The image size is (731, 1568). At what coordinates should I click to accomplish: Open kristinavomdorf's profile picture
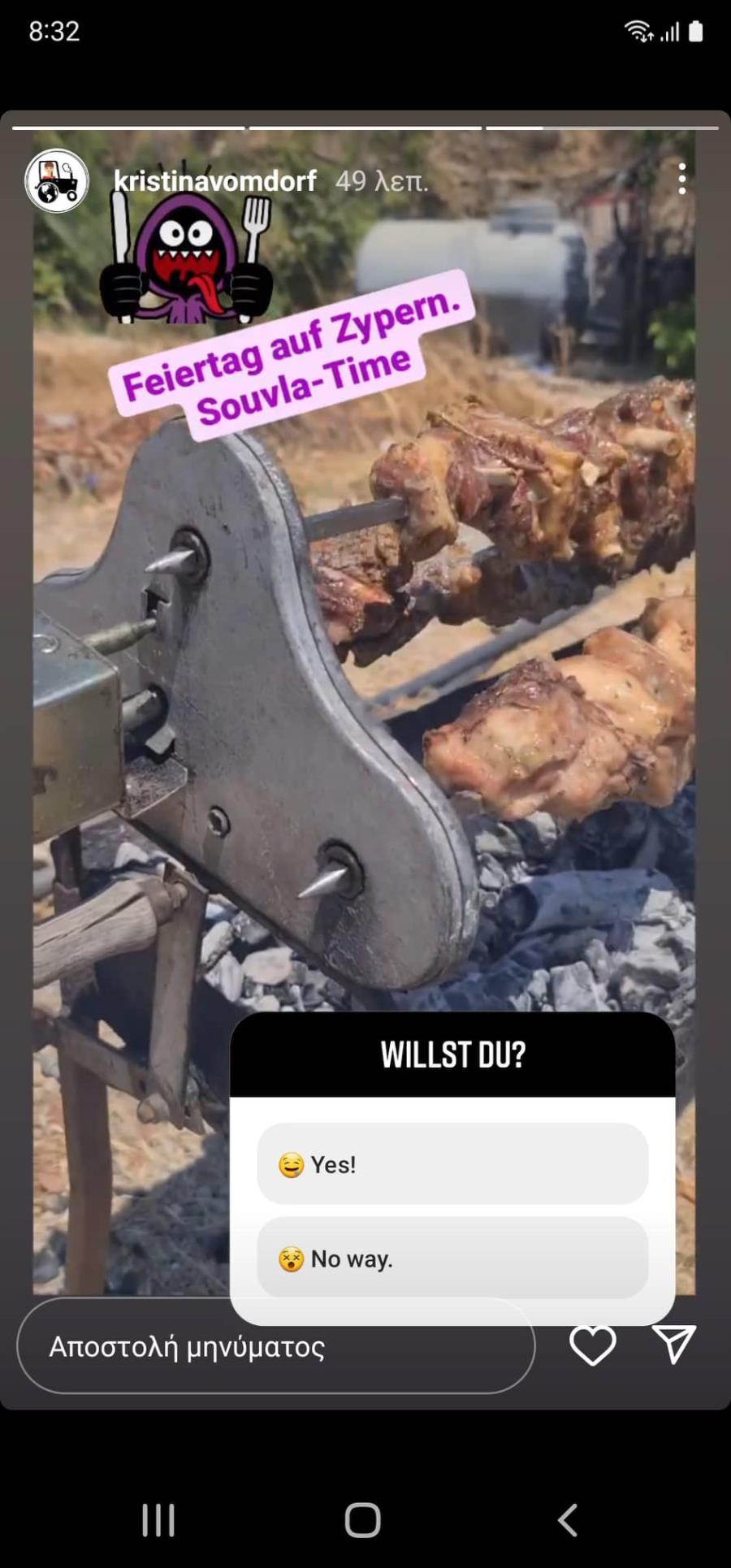click(57, 181)
